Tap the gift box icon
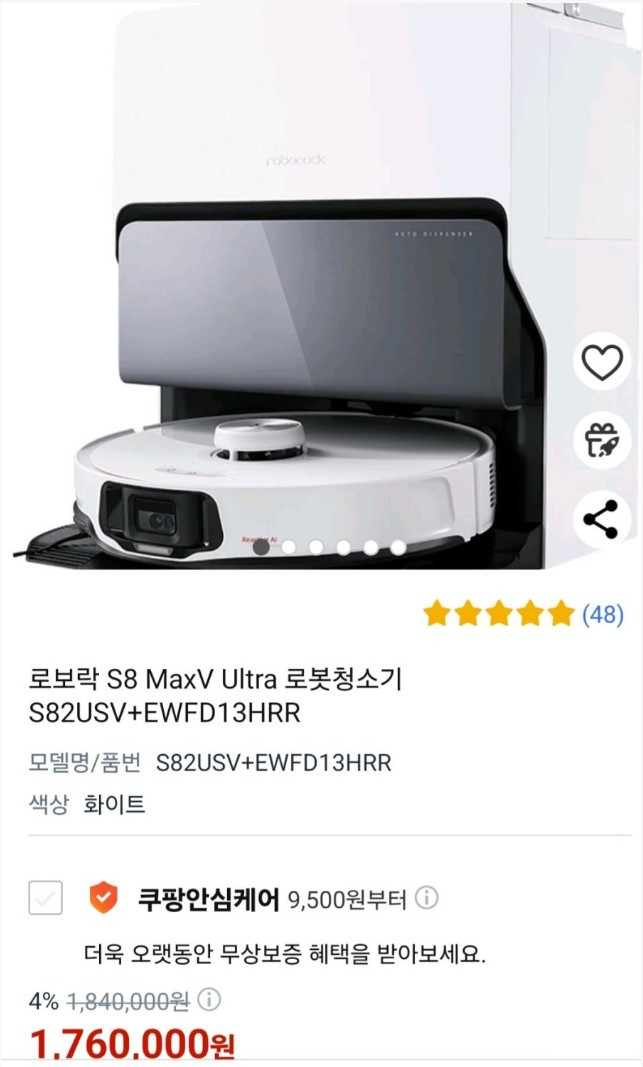This screenshot has width=643, height=1067. click(x=602, y=440)
